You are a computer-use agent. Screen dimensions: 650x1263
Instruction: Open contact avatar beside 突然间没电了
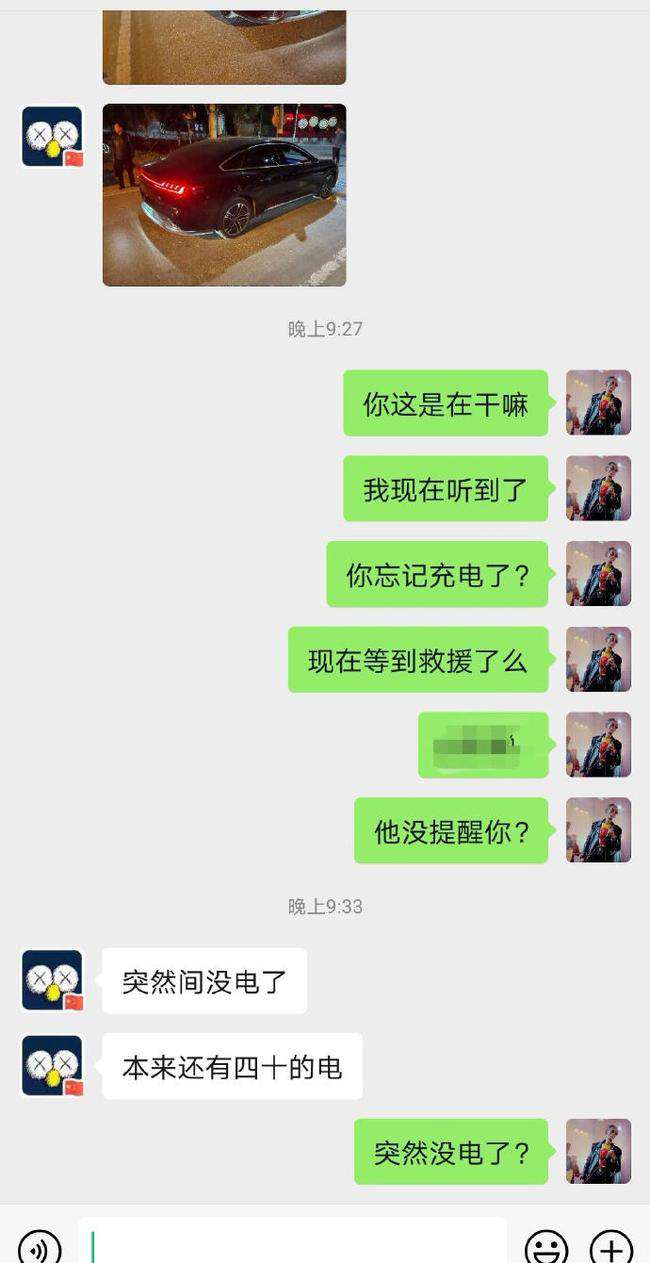(52, 980)
